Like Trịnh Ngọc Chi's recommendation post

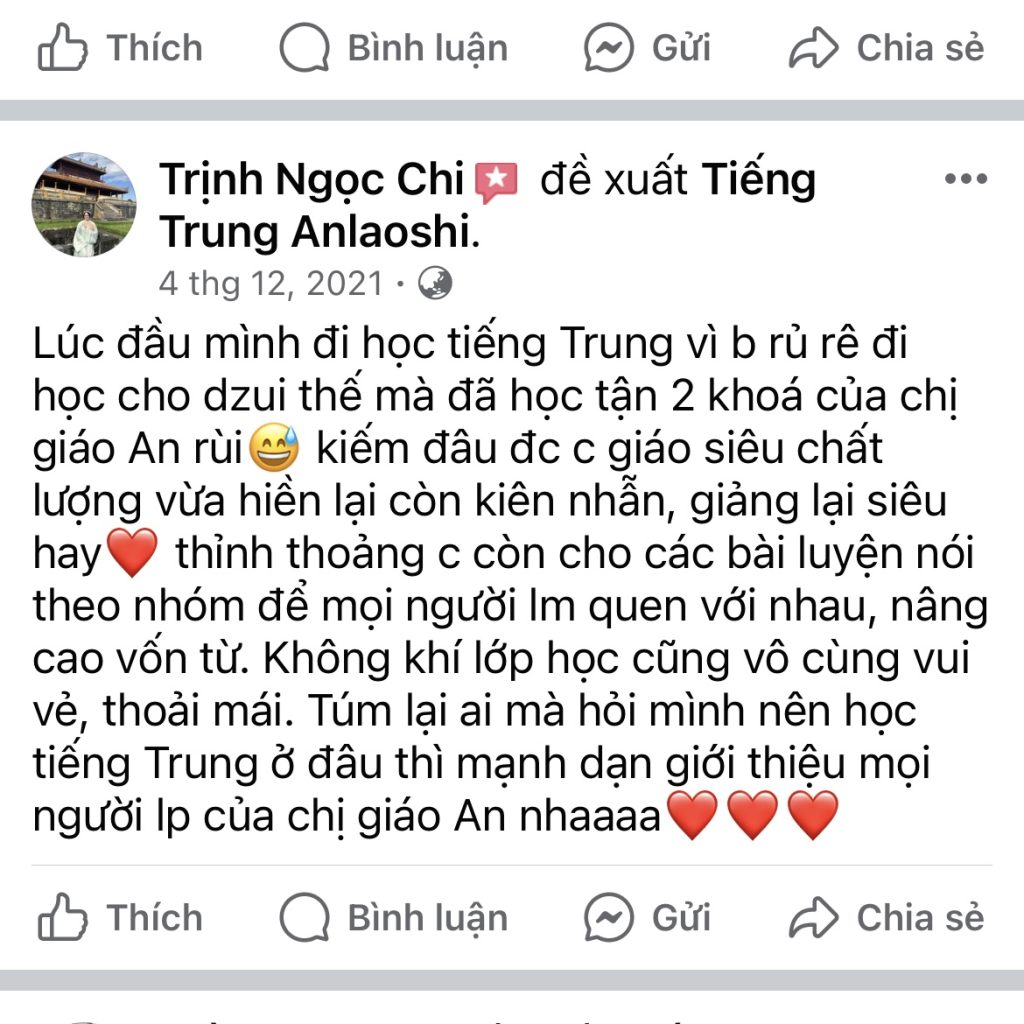[120, 918]
